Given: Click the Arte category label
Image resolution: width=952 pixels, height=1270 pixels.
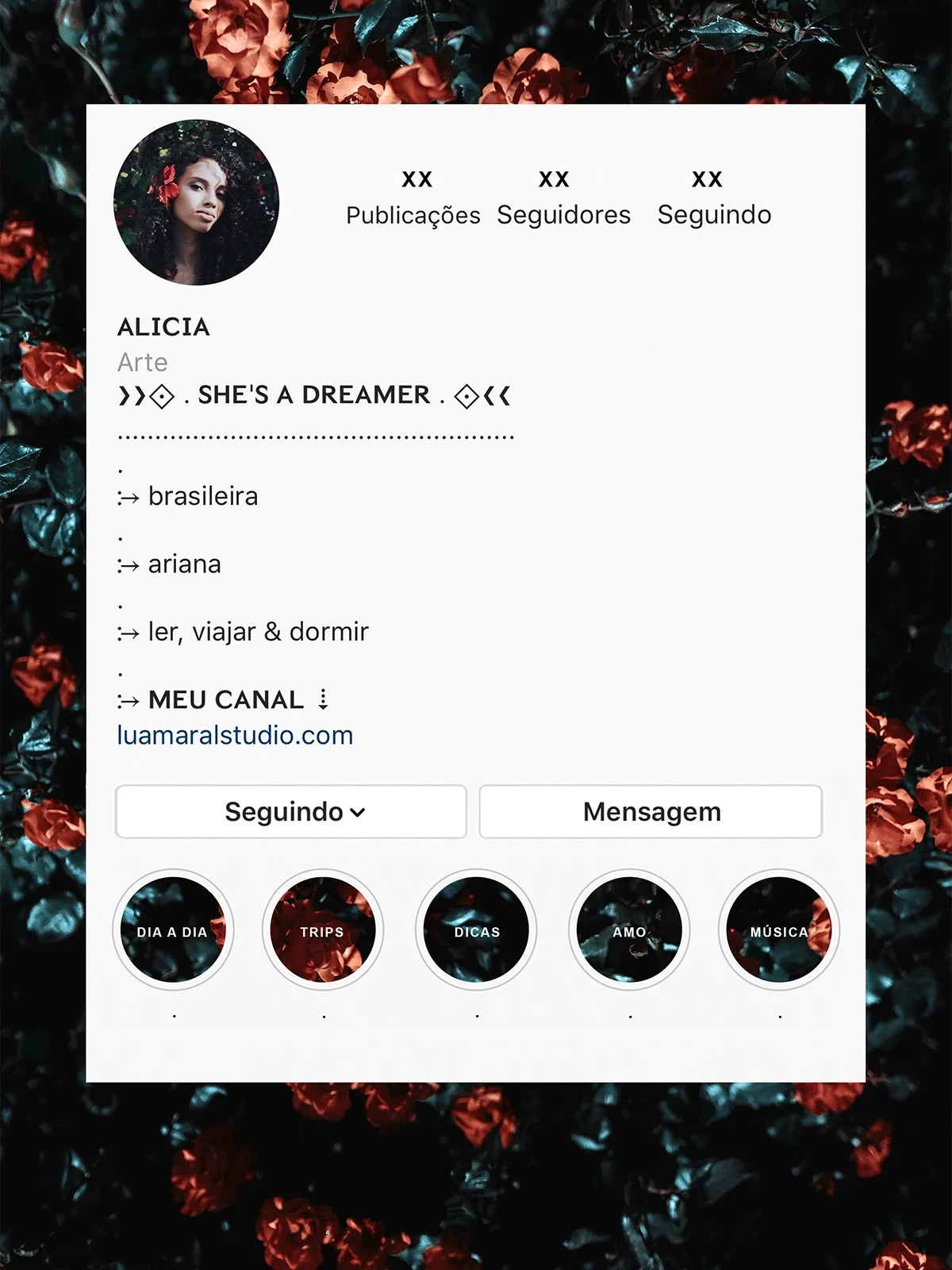Looking at the screenshot, I should point(141,363).
